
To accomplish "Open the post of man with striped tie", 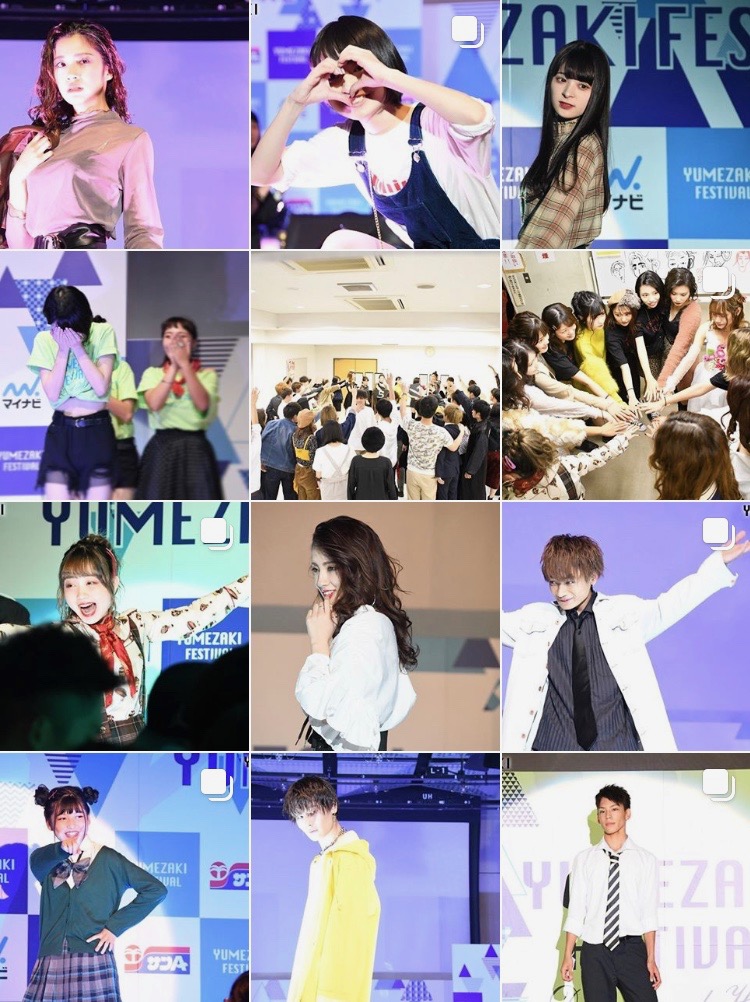I will click(x=626, y=878).
